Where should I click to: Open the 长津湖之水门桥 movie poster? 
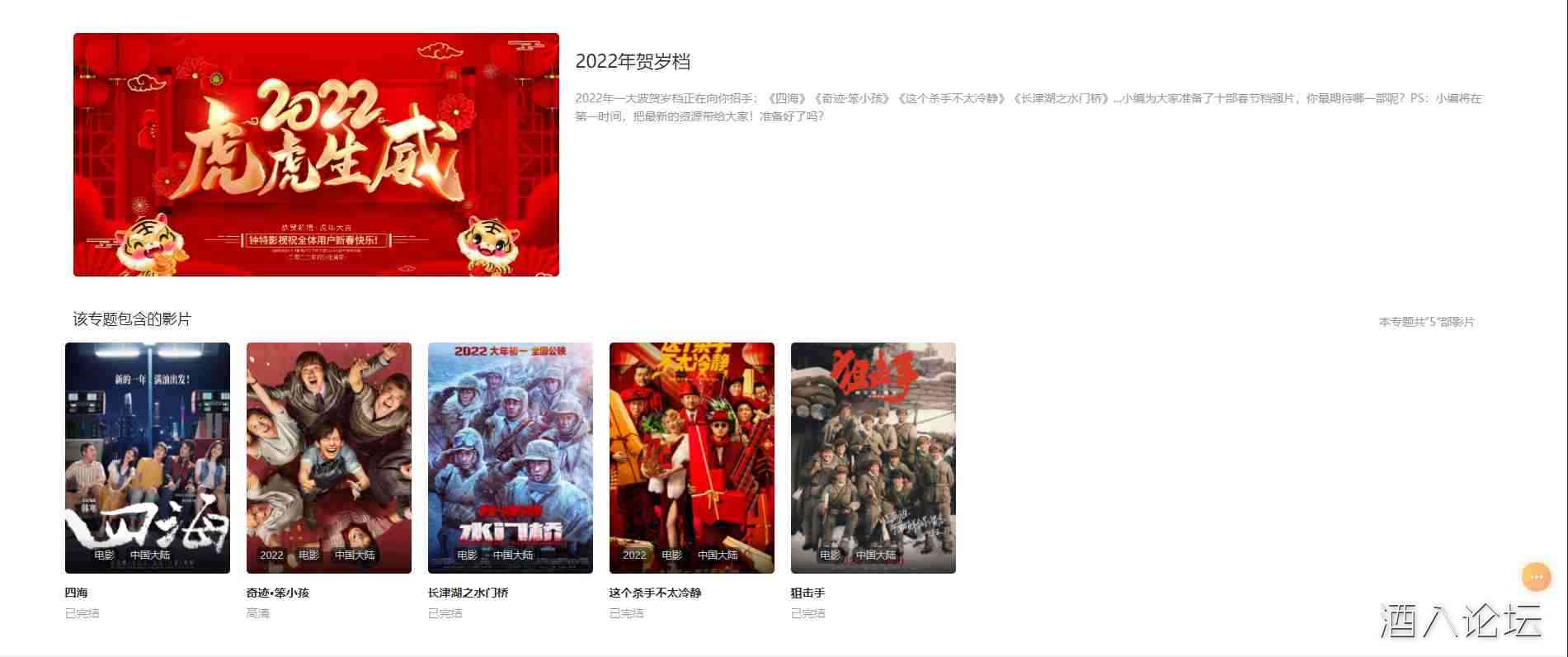[510, 457]
